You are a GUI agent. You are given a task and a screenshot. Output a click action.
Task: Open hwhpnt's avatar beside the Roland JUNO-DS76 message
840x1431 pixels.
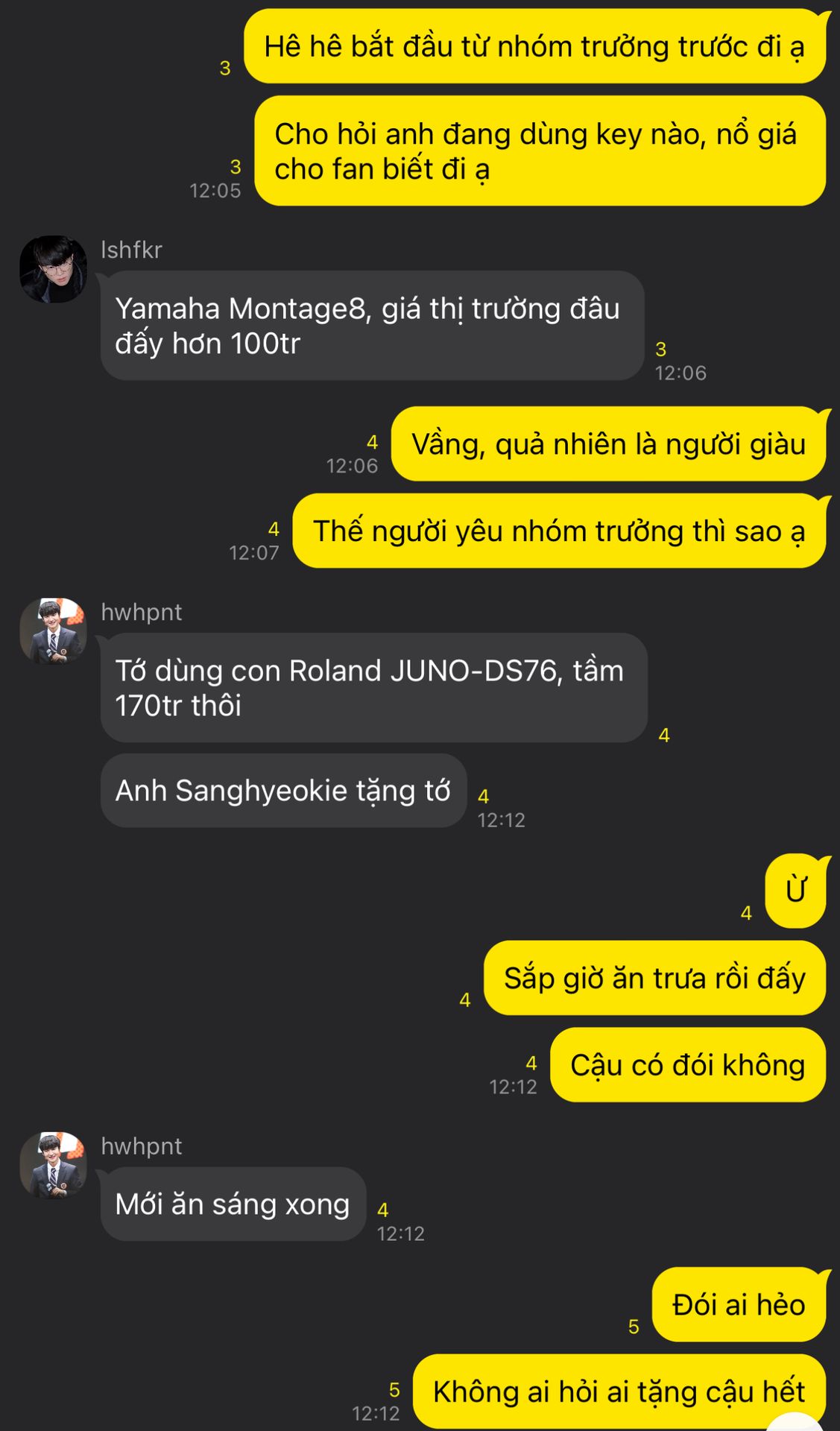[53, 631]
